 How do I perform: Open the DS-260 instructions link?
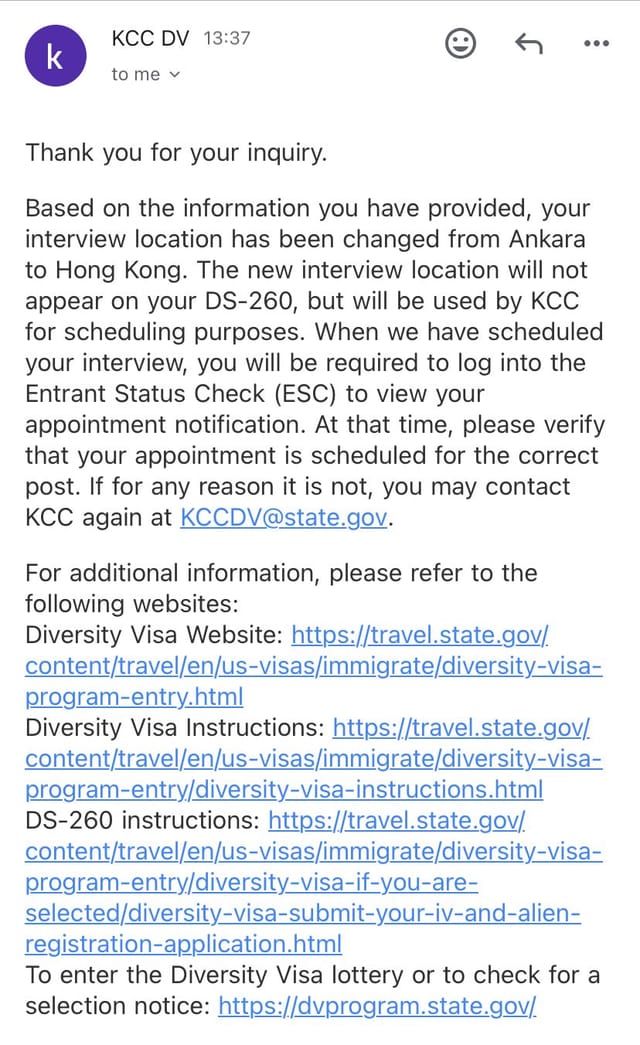point(313,882)
